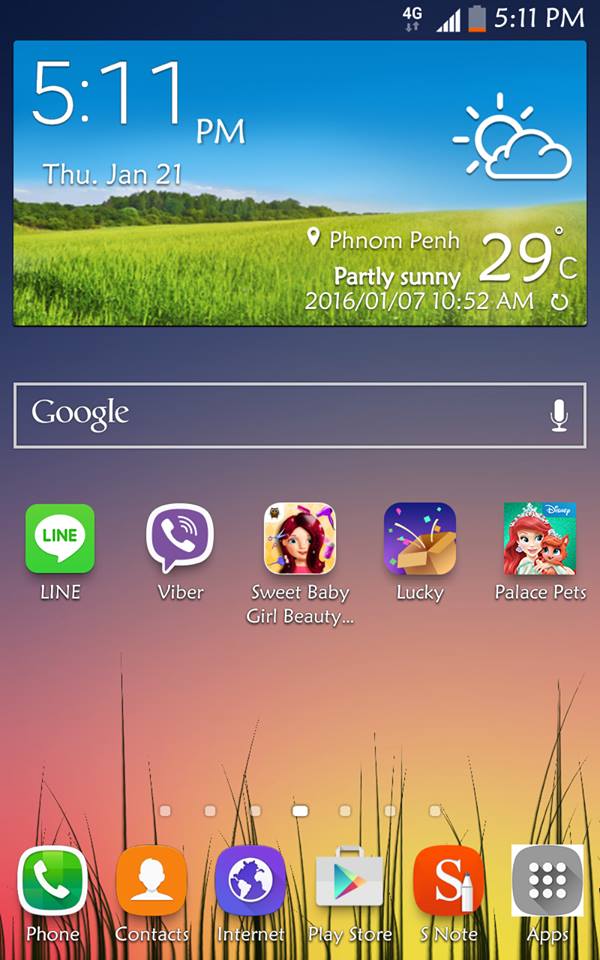The height and width of the screenshot is (960, 600).
Task: Open the Apps drawer
Action: coord(547,882)
